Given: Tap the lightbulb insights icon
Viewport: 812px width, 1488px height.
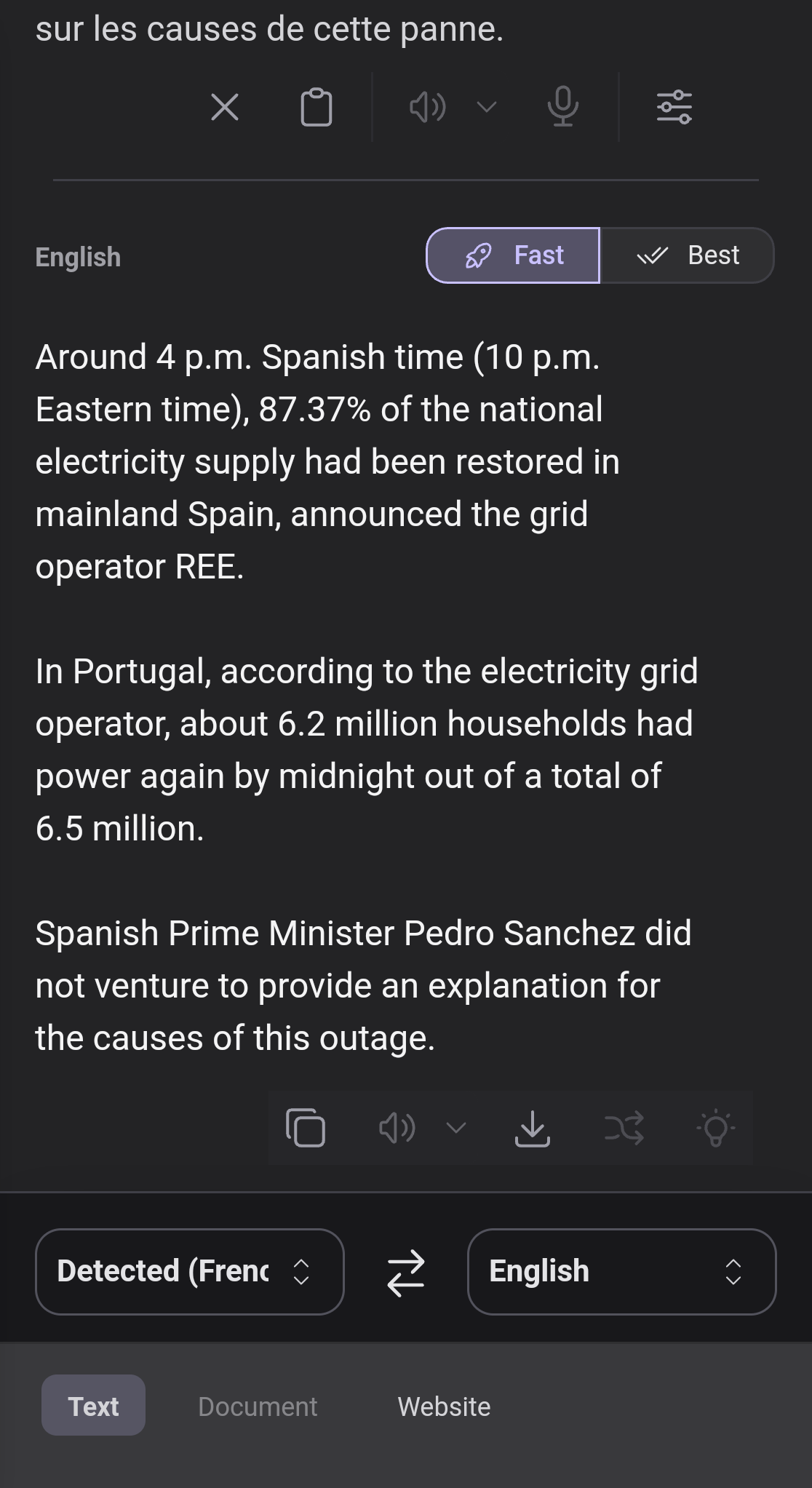Looking at the screenshot, I should click(716, 1128).
